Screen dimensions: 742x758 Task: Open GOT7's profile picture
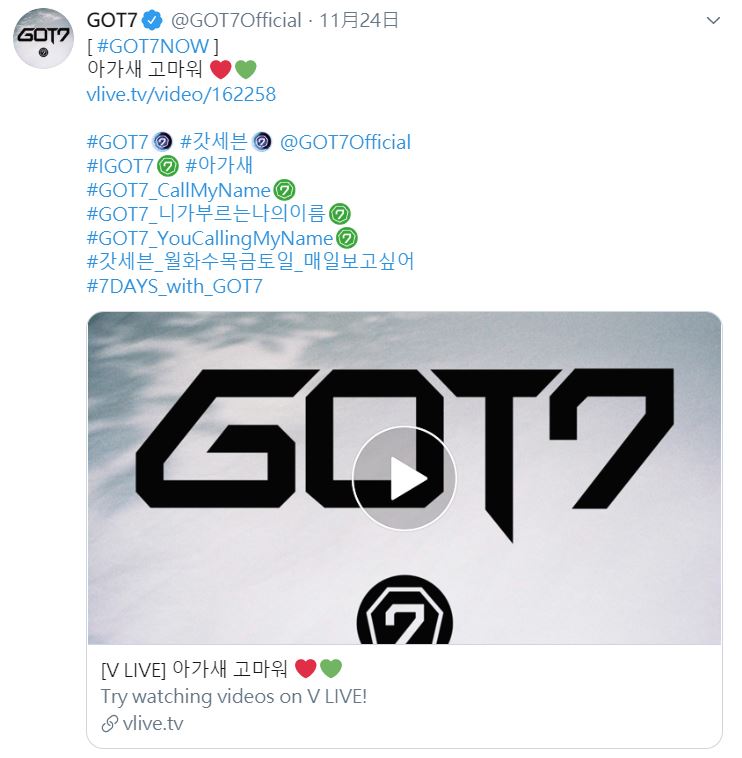point(43,43)
